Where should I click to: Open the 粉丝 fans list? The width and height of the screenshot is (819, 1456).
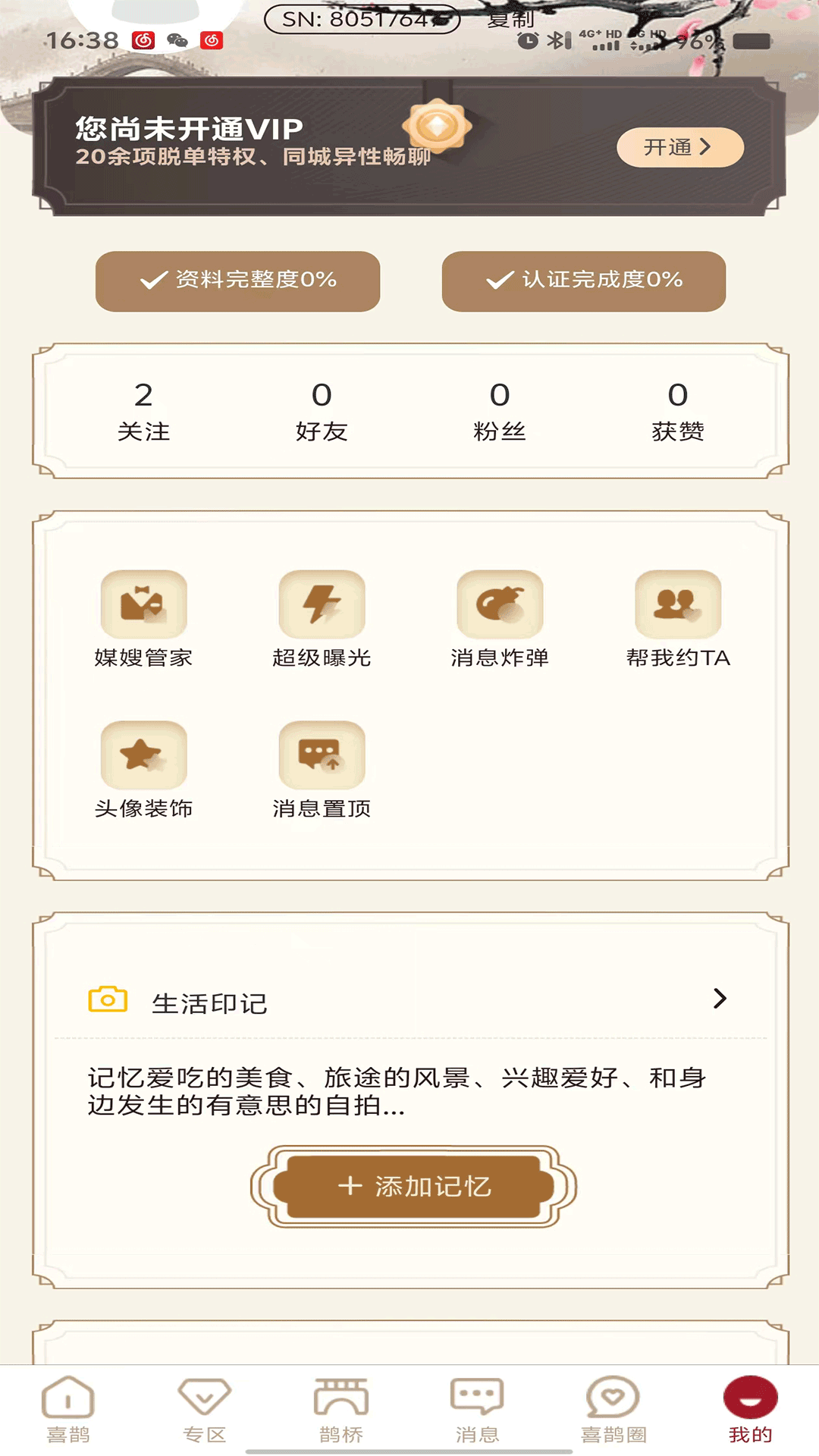coord(499,411)
